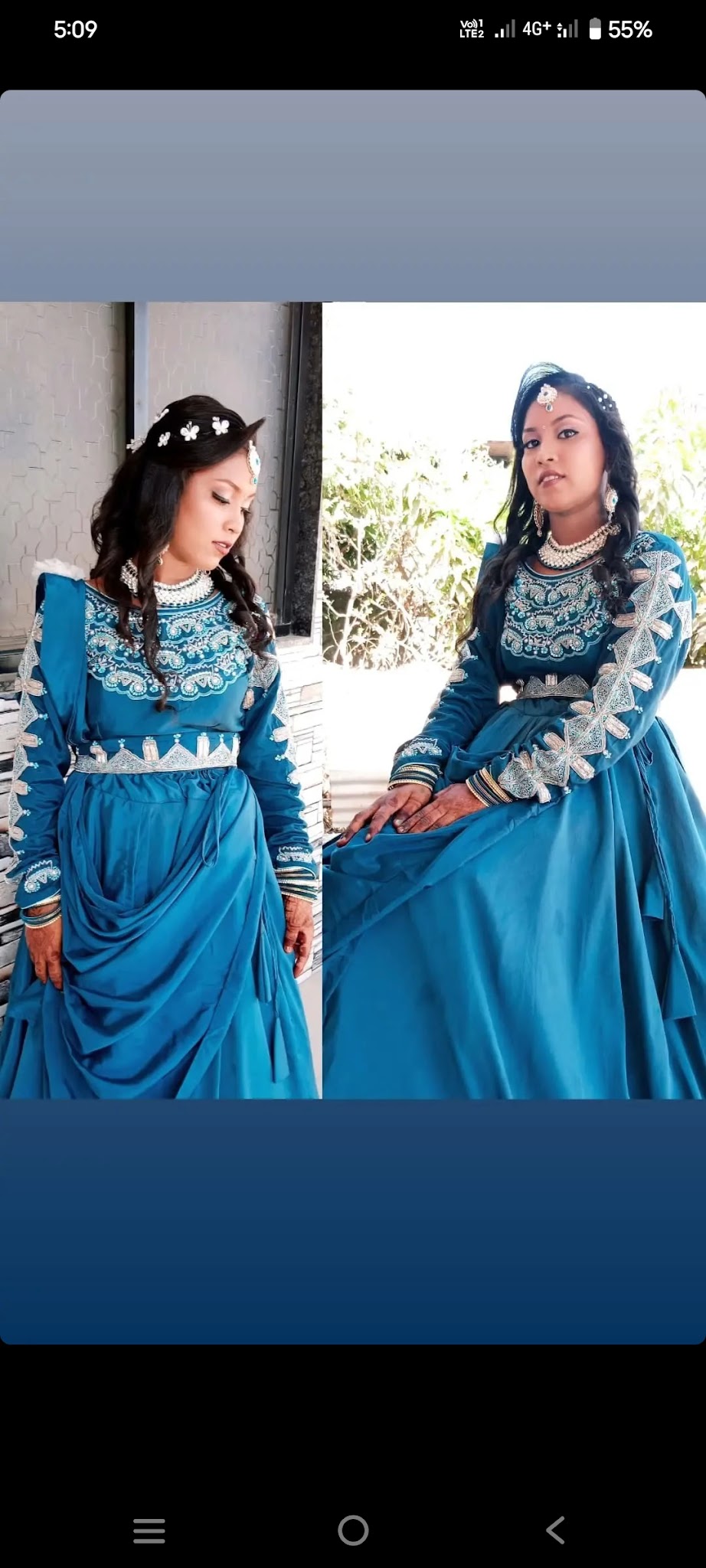
Task: Go back using the navigation bar
Action: tap(556, 1530)
